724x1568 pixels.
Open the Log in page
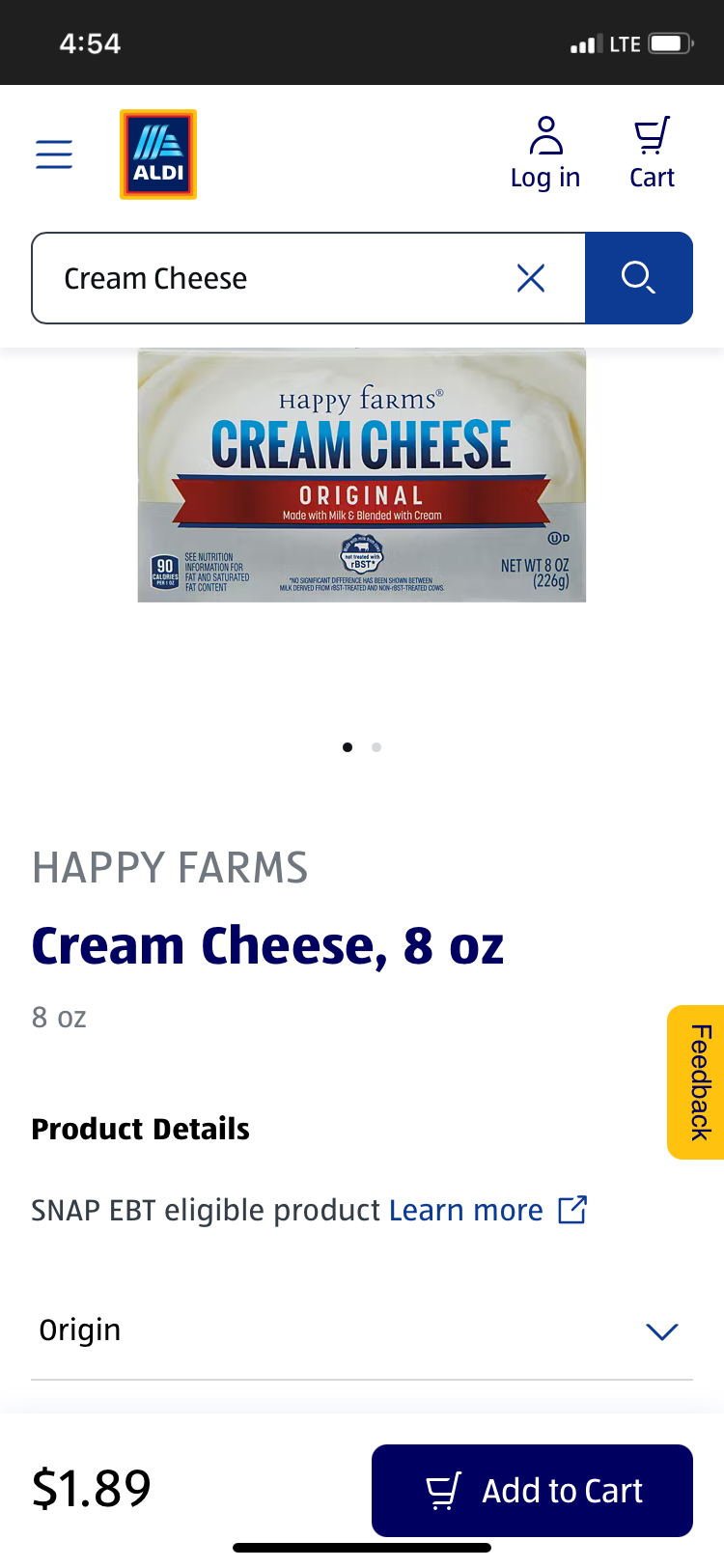[545, 154]
